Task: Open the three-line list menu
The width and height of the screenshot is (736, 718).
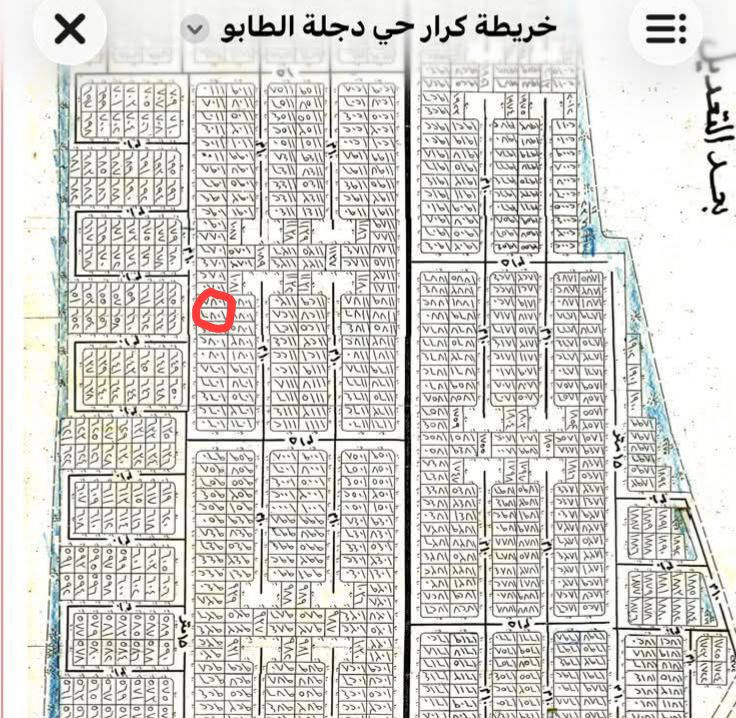Action: pos(665,30)
